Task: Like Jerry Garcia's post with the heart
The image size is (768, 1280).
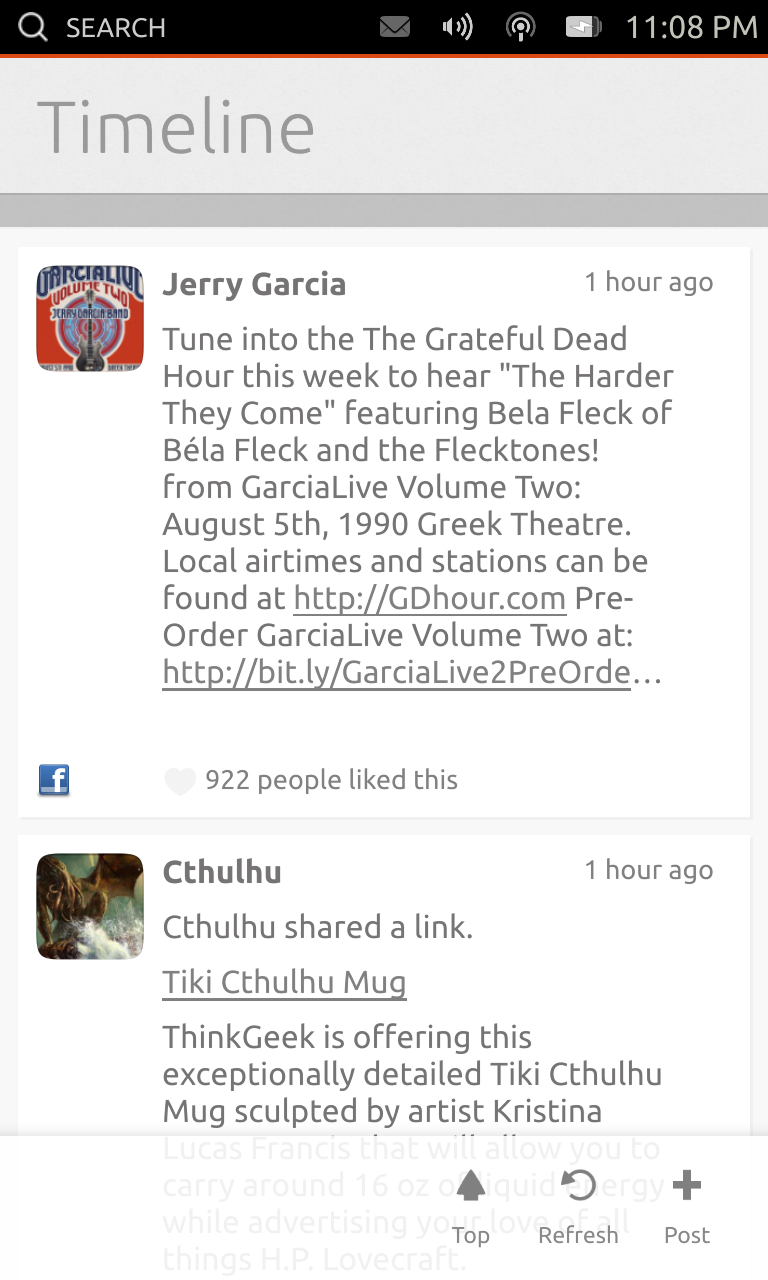Action: click(x=180, y=781)
